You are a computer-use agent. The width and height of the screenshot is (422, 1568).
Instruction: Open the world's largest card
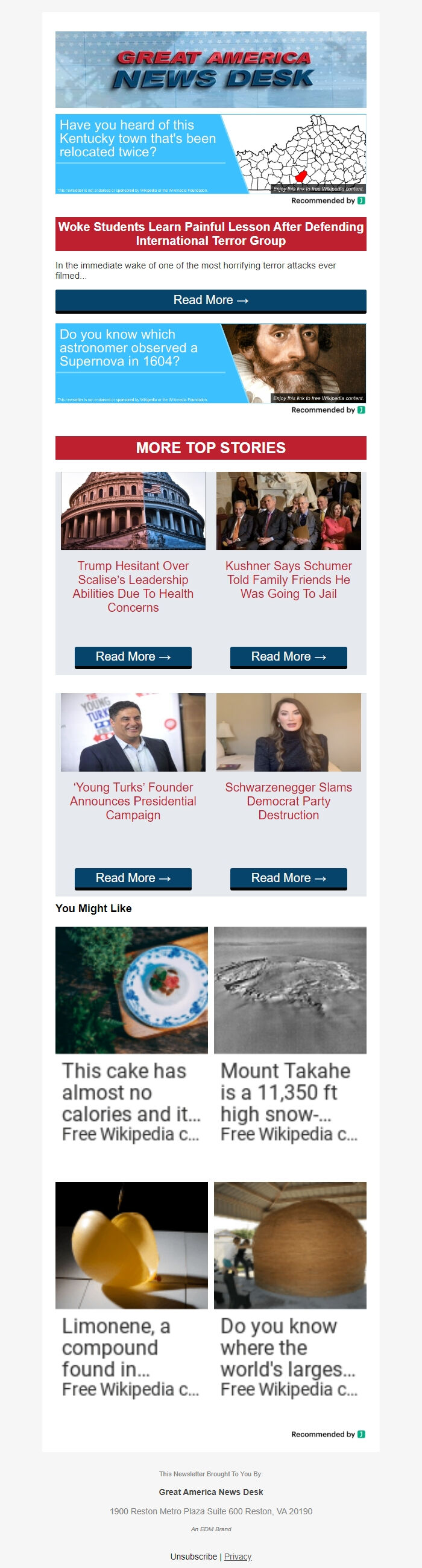[x=290, y=1290]
